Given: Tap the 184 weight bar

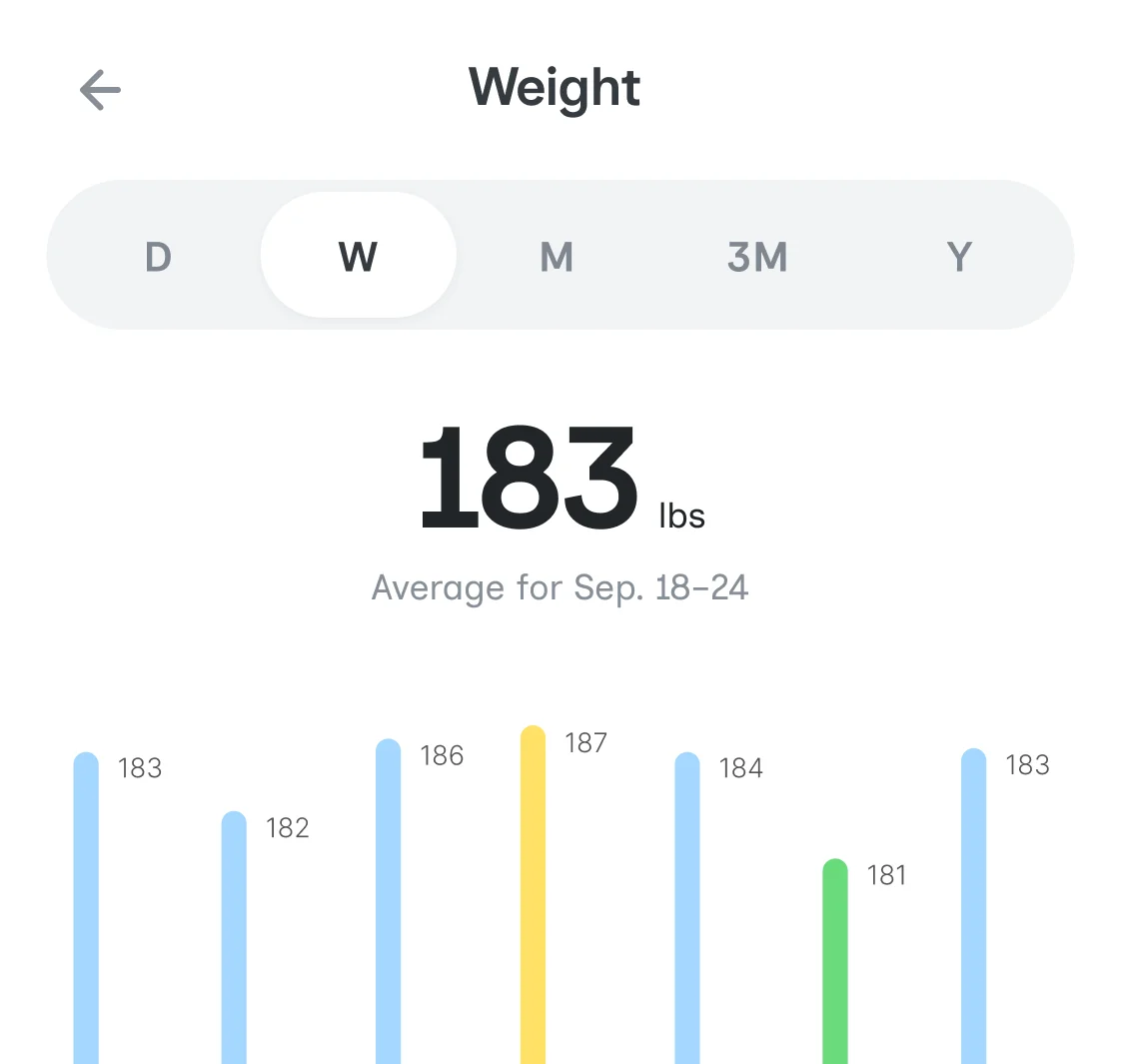Looking at the screenshot, I should [x=687, y=909].
